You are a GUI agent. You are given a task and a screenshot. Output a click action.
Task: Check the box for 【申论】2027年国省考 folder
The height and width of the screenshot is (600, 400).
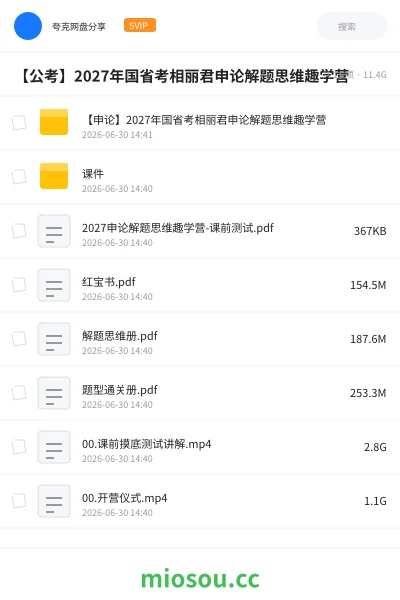(19, 123)
